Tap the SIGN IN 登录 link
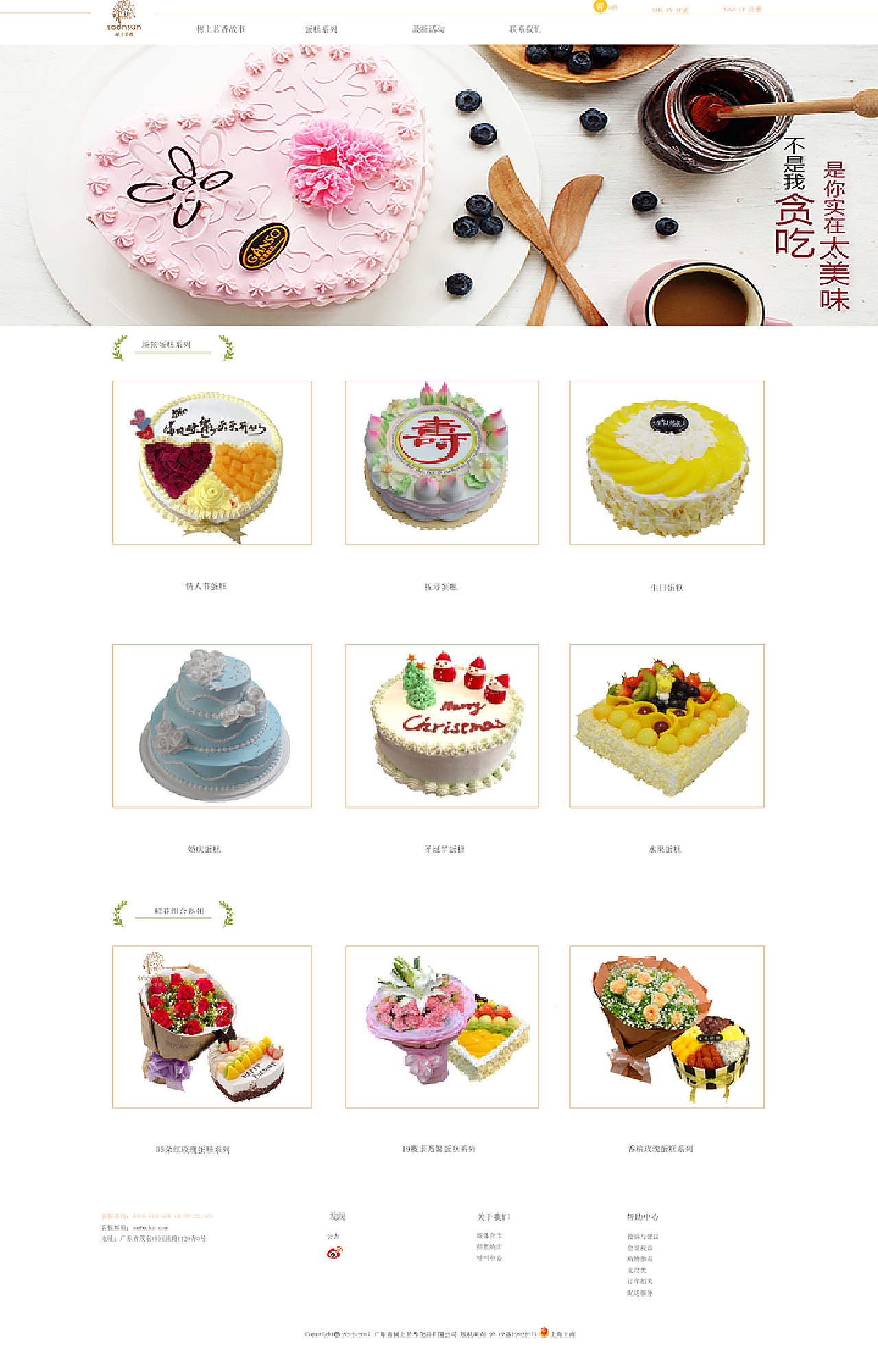Screen dimensions: 878x1372 [x=669, y=10]
